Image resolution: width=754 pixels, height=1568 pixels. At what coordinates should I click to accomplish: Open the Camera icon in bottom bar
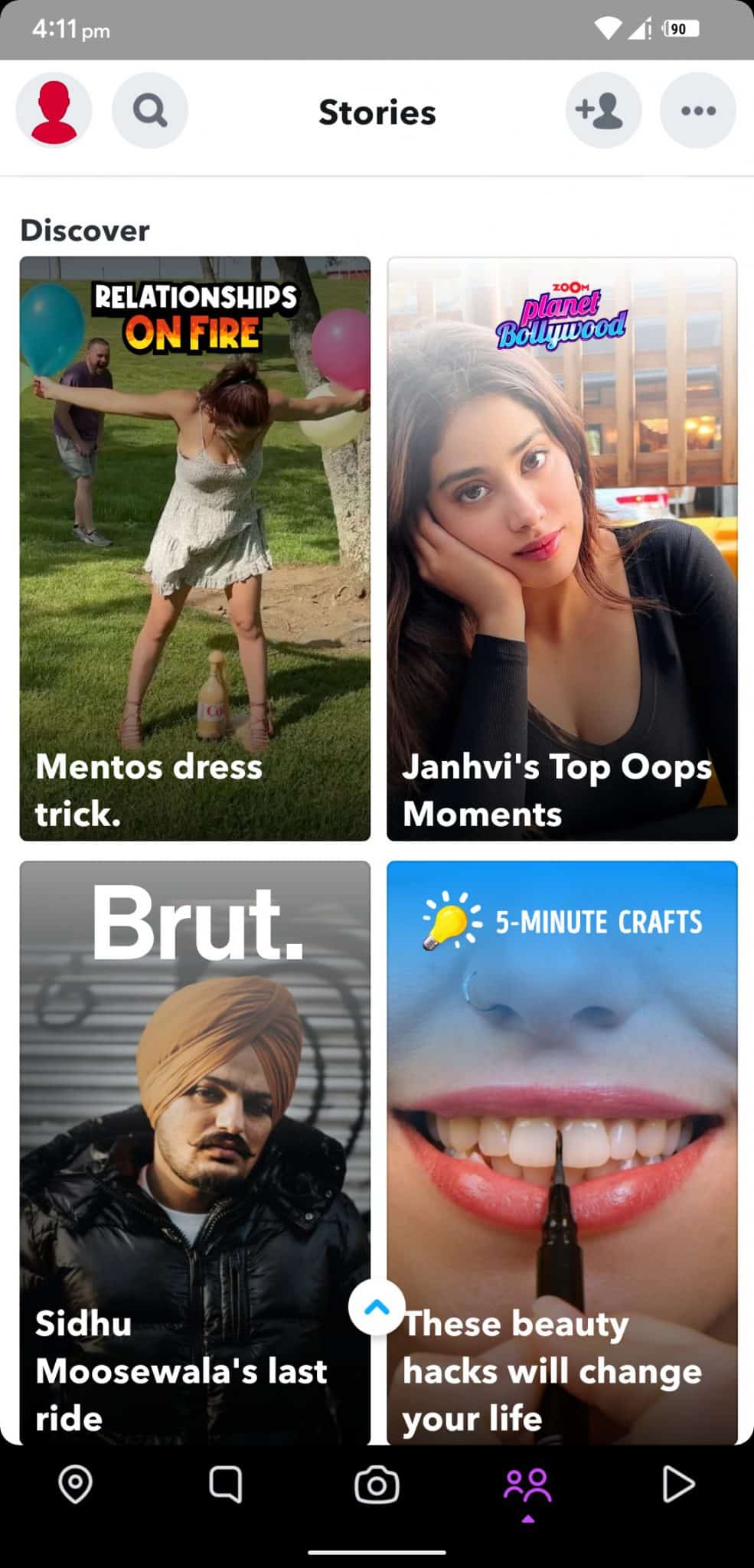pyautogui.click(x=377, y=1484)
